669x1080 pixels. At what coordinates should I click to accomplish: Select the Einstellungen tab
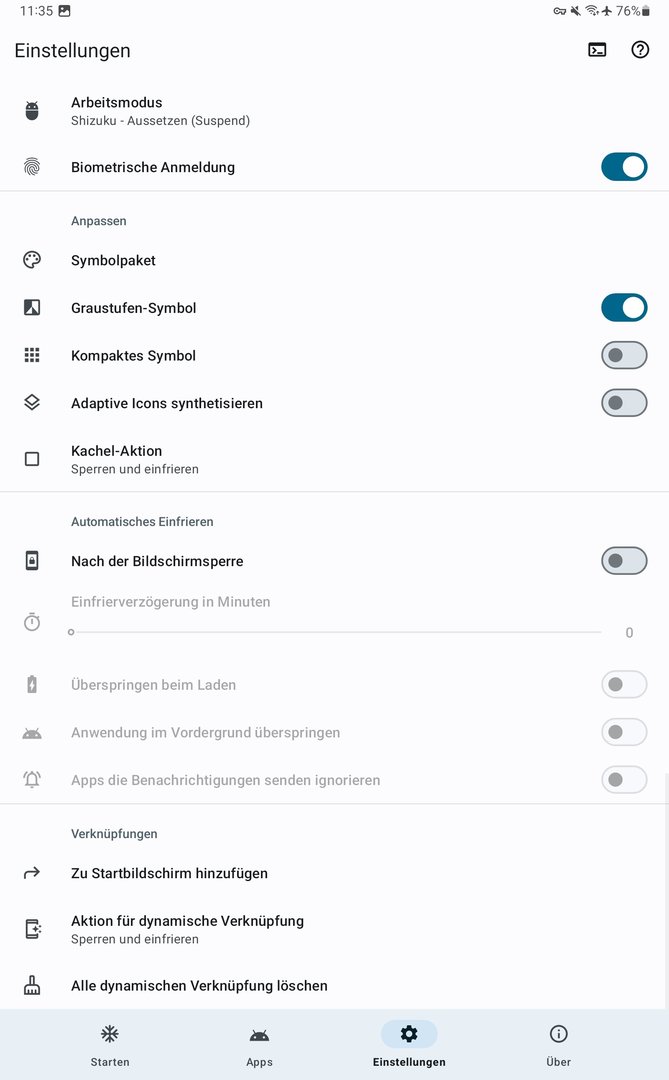(409, 1045)
